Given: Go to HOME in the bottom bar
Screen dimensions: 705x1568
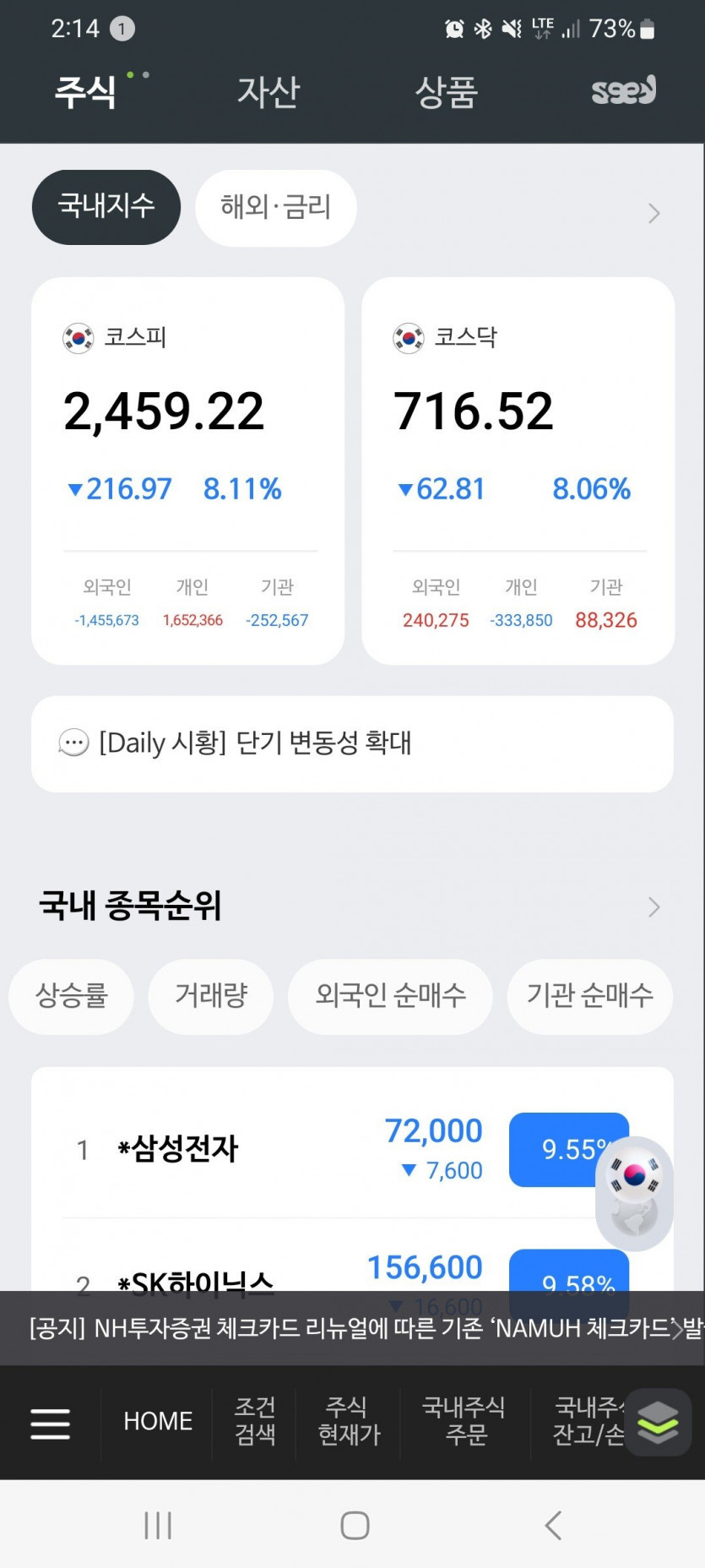Looking at the screenshot, I should click(158, 1422).
